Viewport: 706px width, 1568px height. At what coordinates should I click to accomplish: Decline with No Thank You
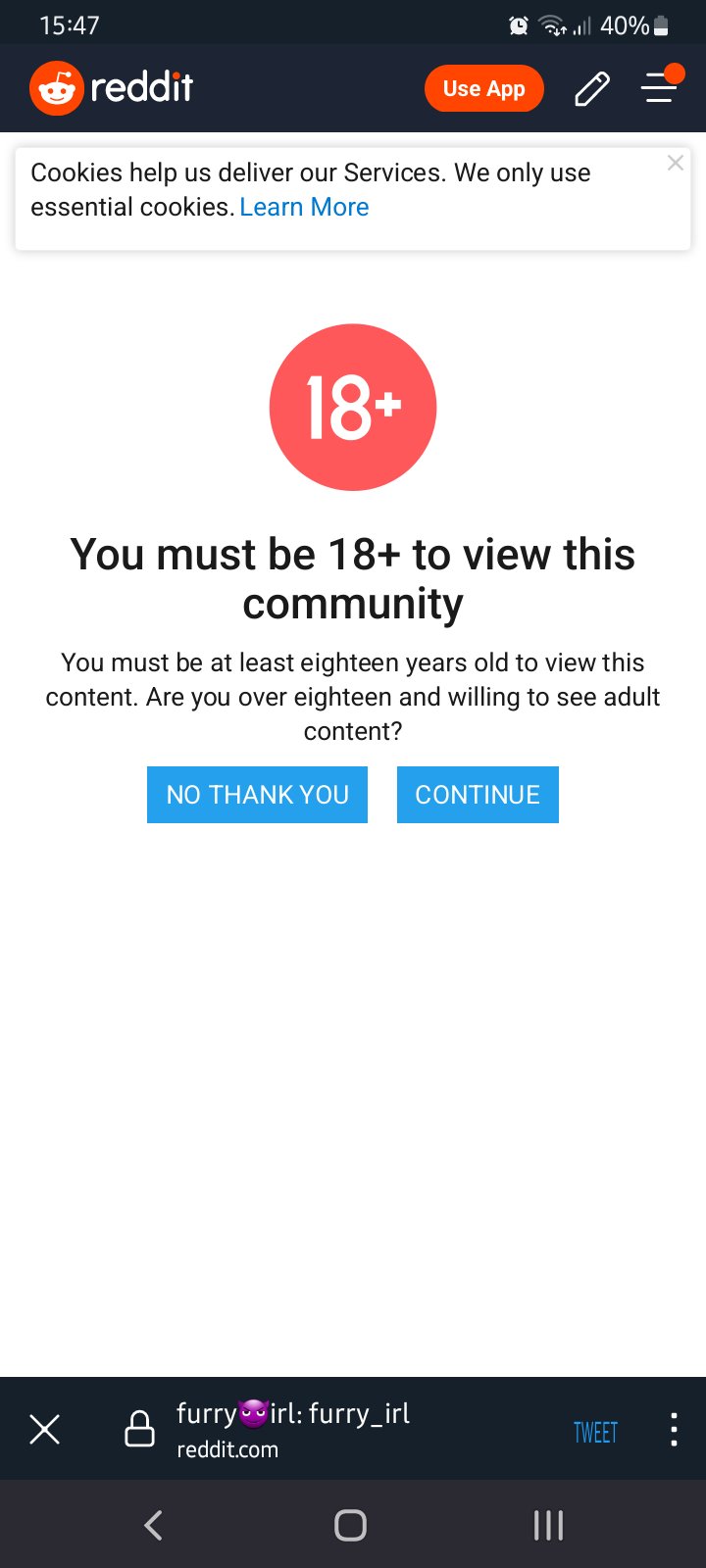257,795
